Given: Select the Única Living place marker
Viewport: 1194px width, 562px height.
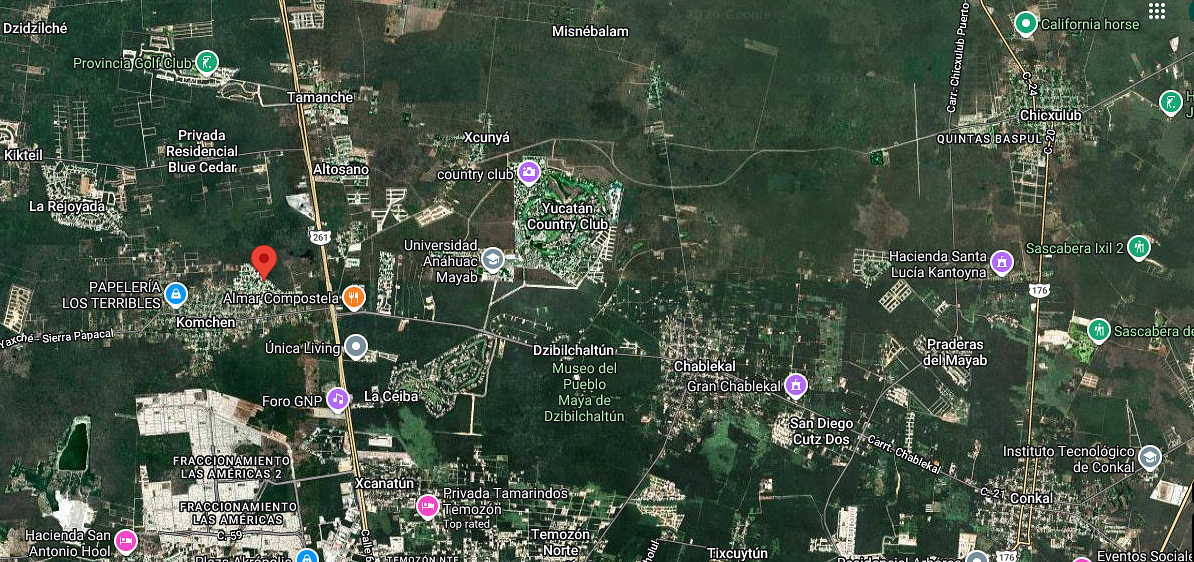Looking at the screenshot, I should (357, 348).
